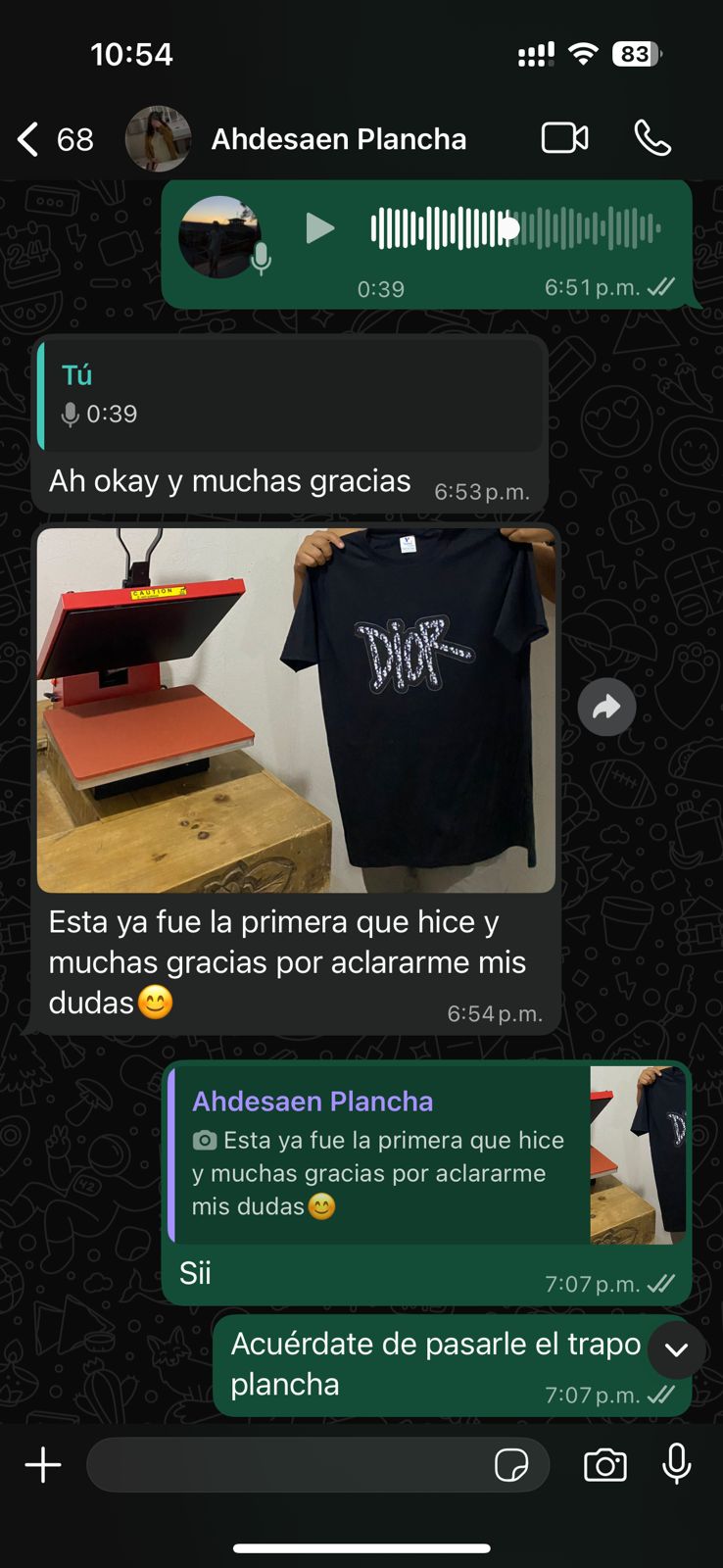Image resolution: width=723 pixels, height=1568 pixels.
Task: Open the Dior t-shirt photo
Action: click(296, 710)
